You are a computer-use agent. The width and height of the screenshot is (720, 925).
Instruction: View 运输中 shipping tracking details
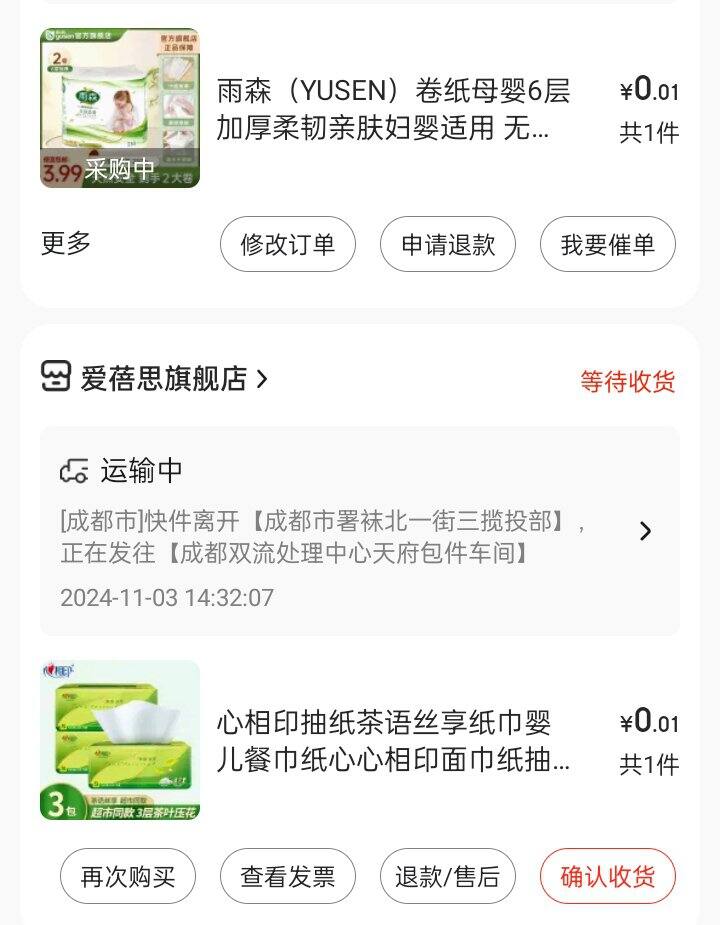360,531
